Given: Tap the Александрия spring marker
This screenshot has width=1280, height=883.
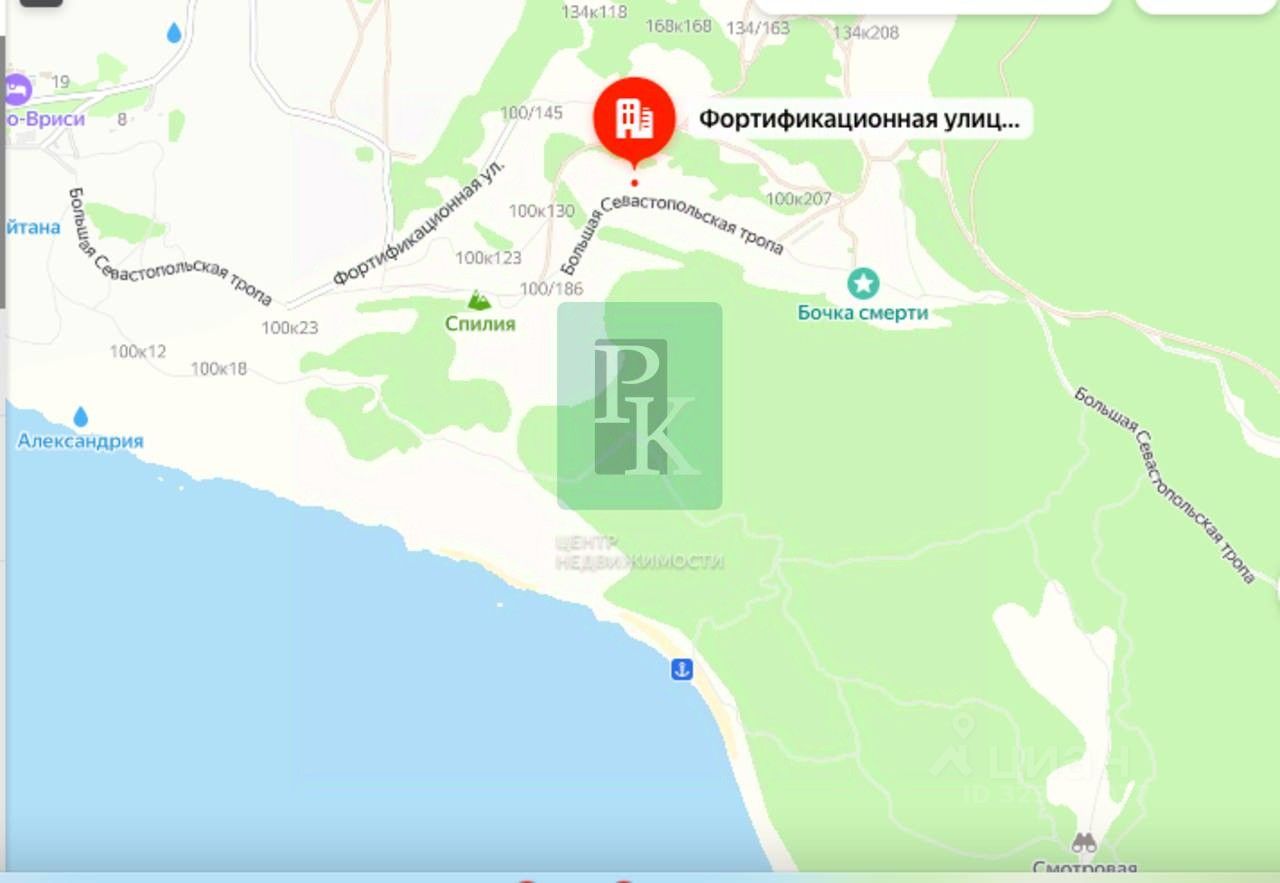Looking at the screenshot, I should tap(81, 416).
